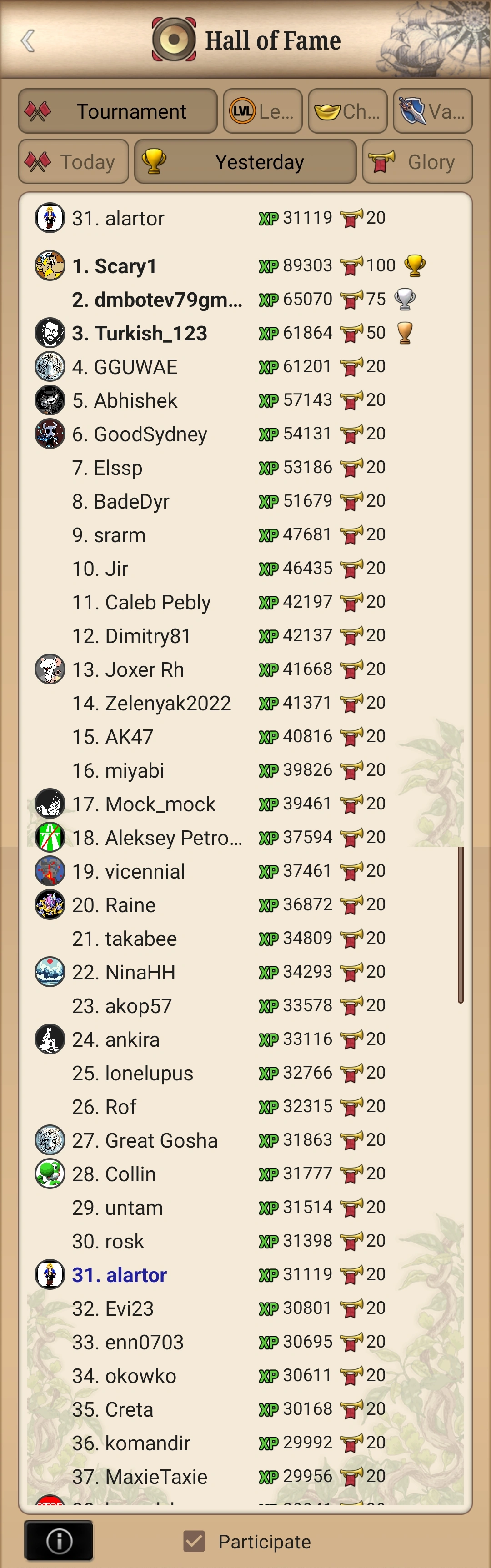
Task: Toggle the Participate checkbox
Action: click(194, 1541)
